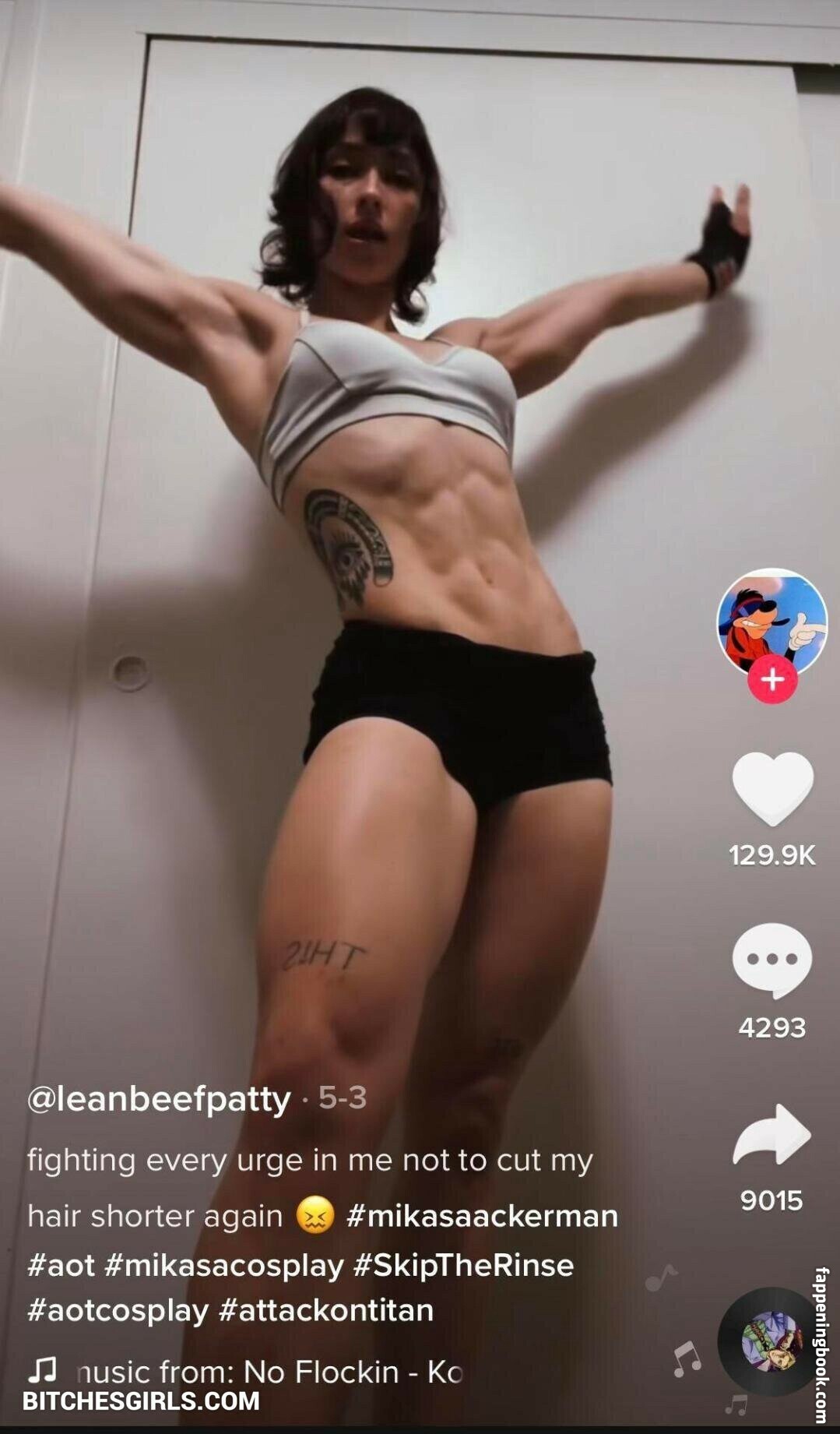Open the comments on this video
This screenshot has width=840, height=1434.
(x=772, y=960)
